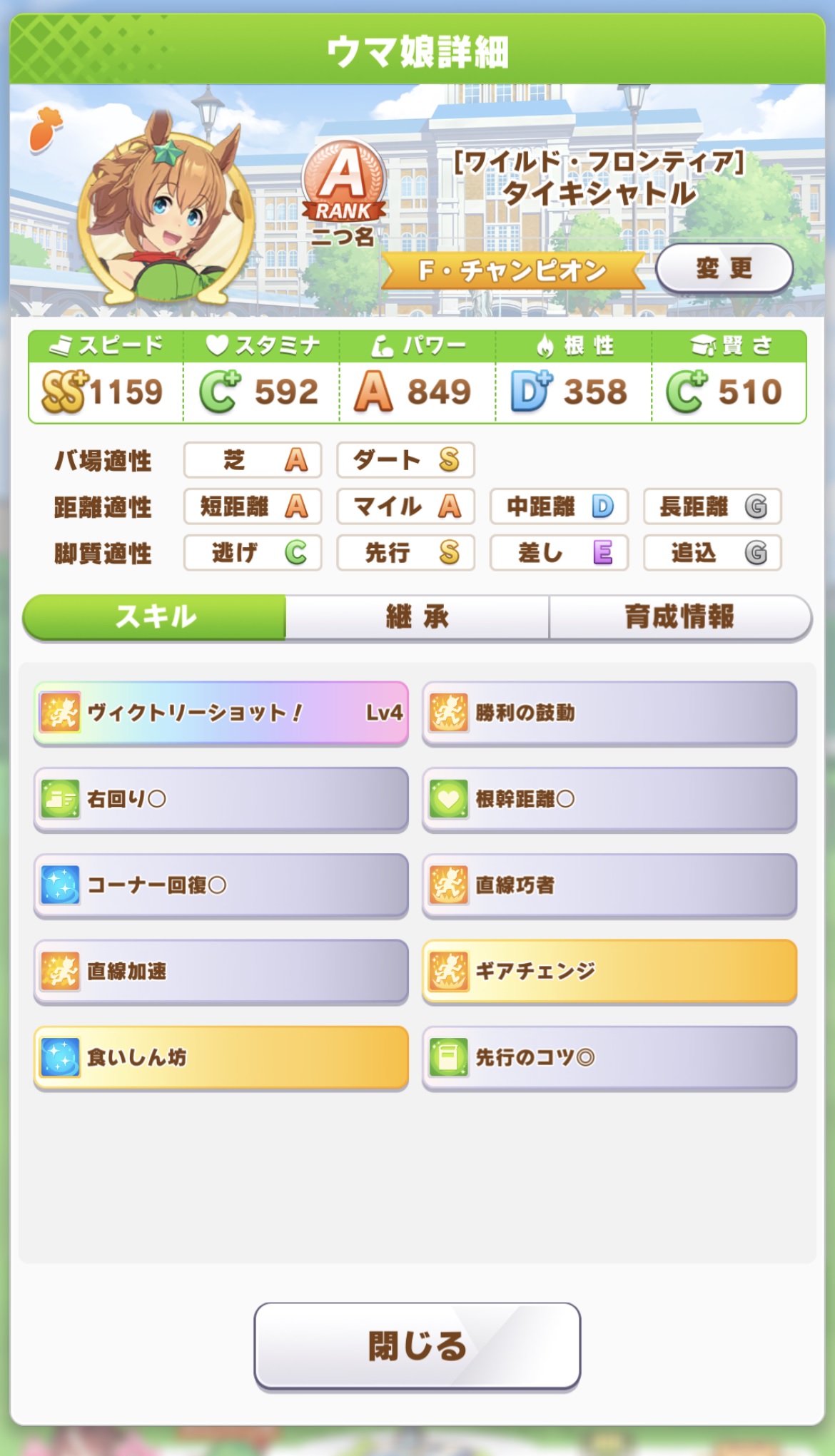Tap the 変更 button to change the title
The width and height of the screenshot is (835, 1456).
pyautogui.click(x=724, y=268)
